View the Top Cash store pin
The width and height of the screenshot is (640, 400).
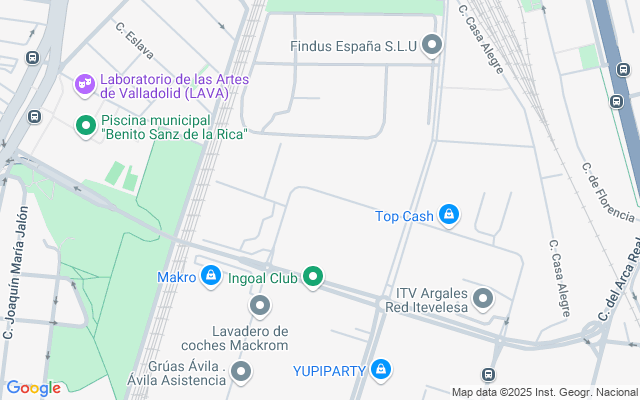click(x=449, y=215)
